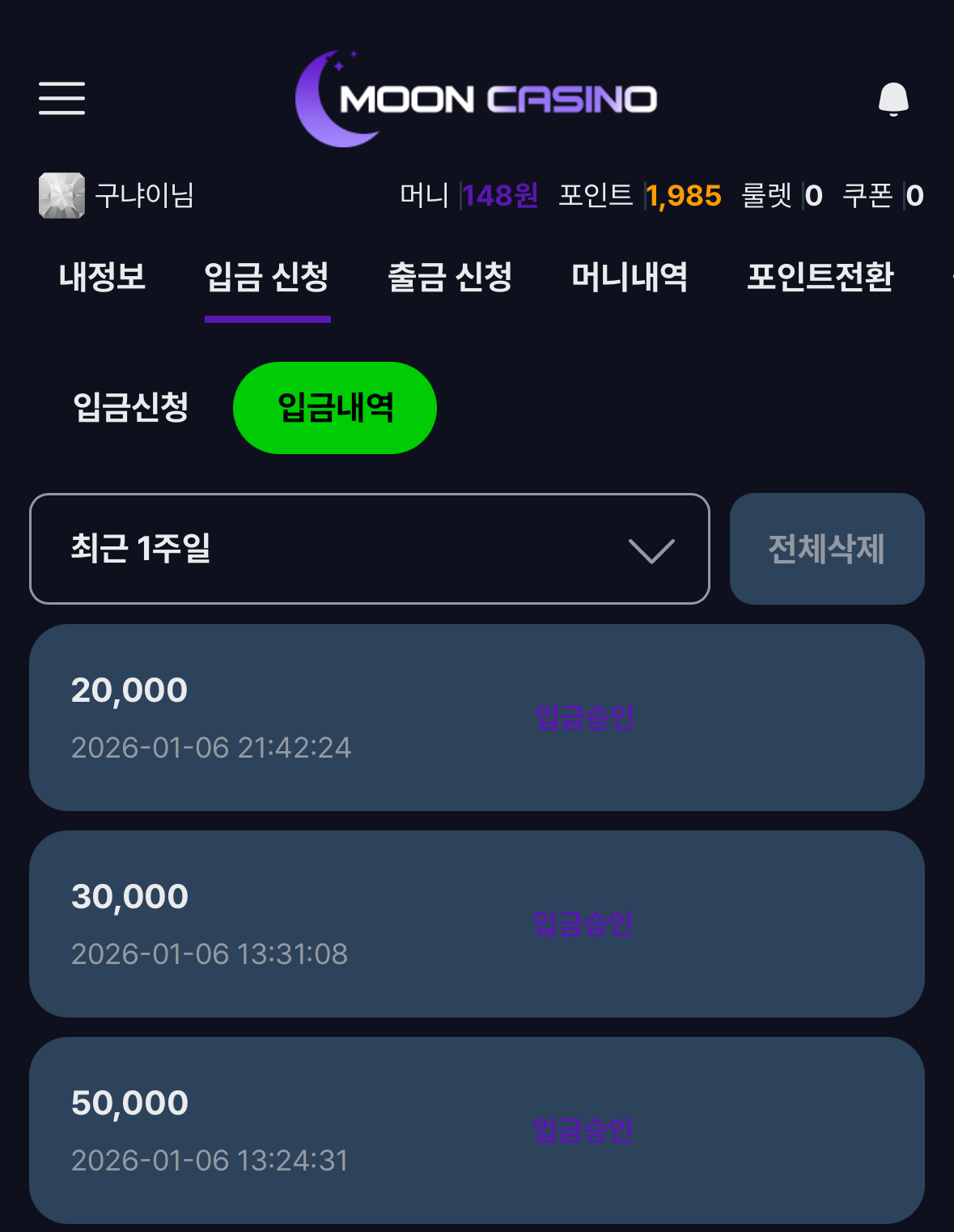Go to the 출금 신청 tab

point(450,277)
